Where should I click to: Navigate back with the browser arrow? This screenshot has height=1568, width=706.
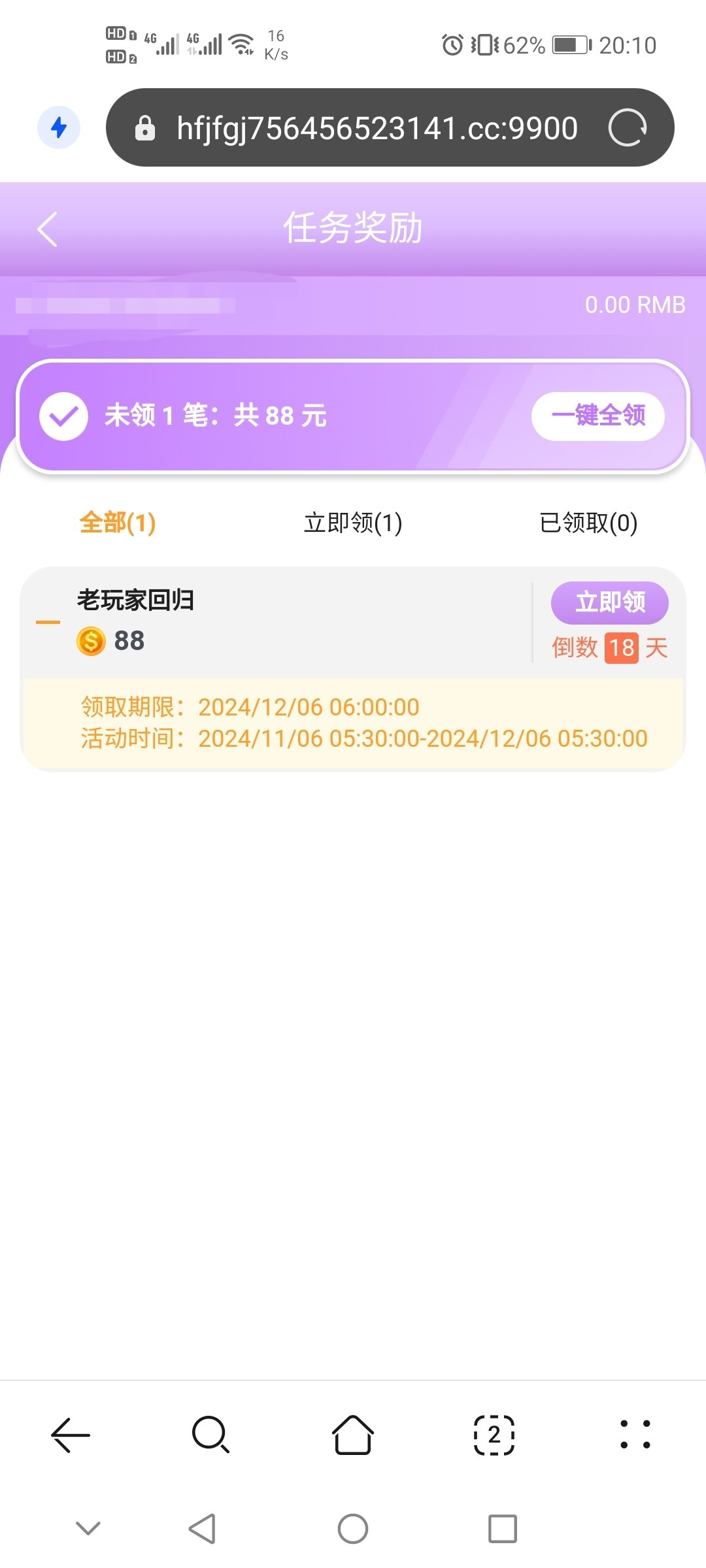pyautogui.click(x=71, y=1435)
